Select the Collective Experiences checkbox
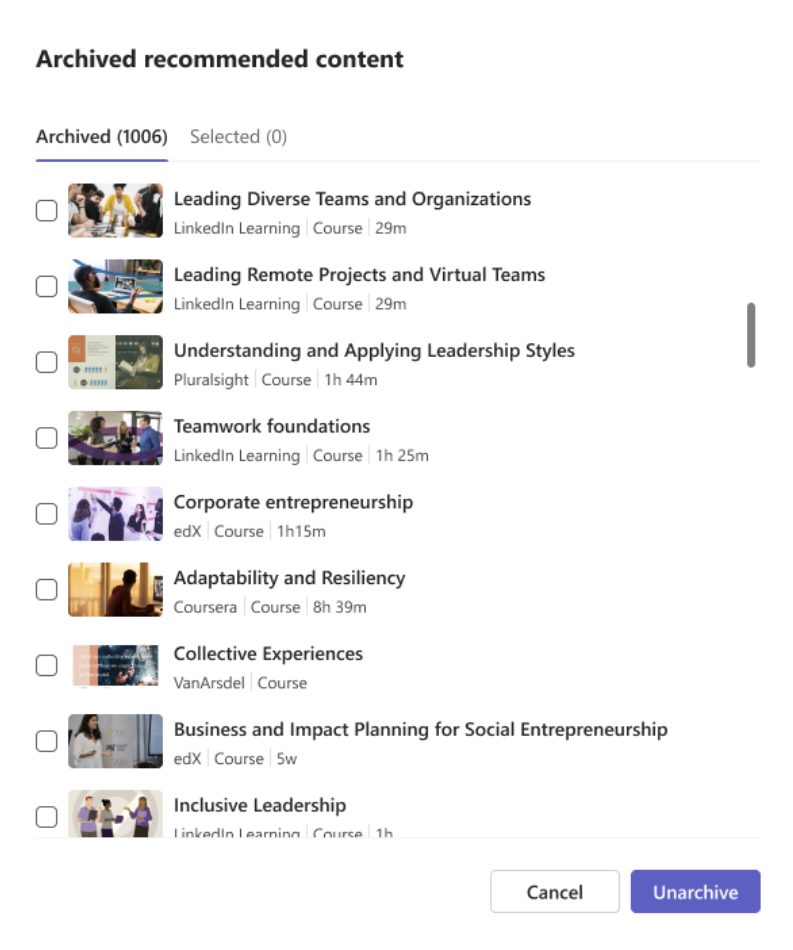Screen dimensions: 793x950 coord(46,665)
